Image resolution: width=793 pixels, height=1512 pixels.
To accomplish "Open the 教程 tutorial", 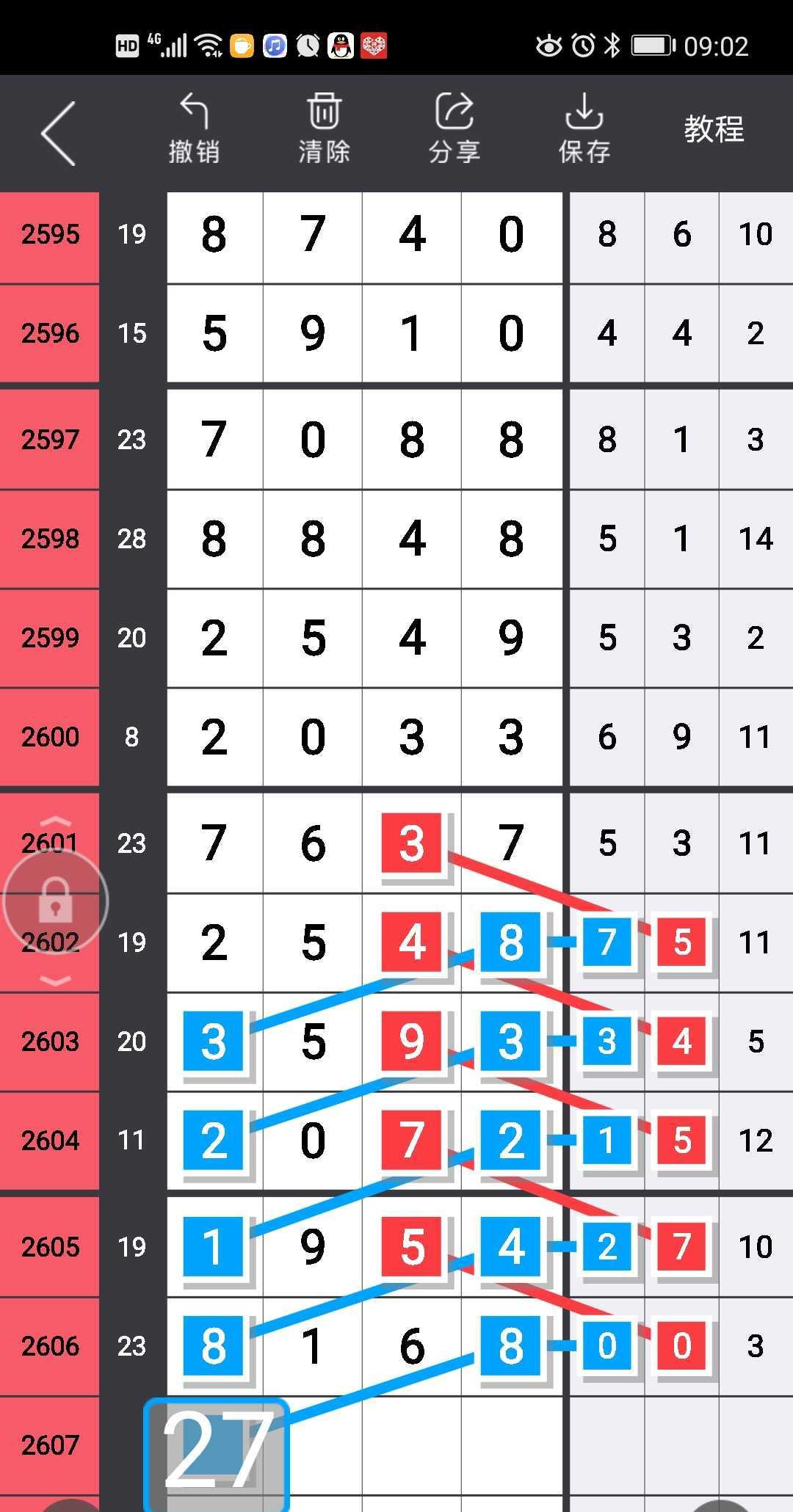I will [x=714, y=130].
